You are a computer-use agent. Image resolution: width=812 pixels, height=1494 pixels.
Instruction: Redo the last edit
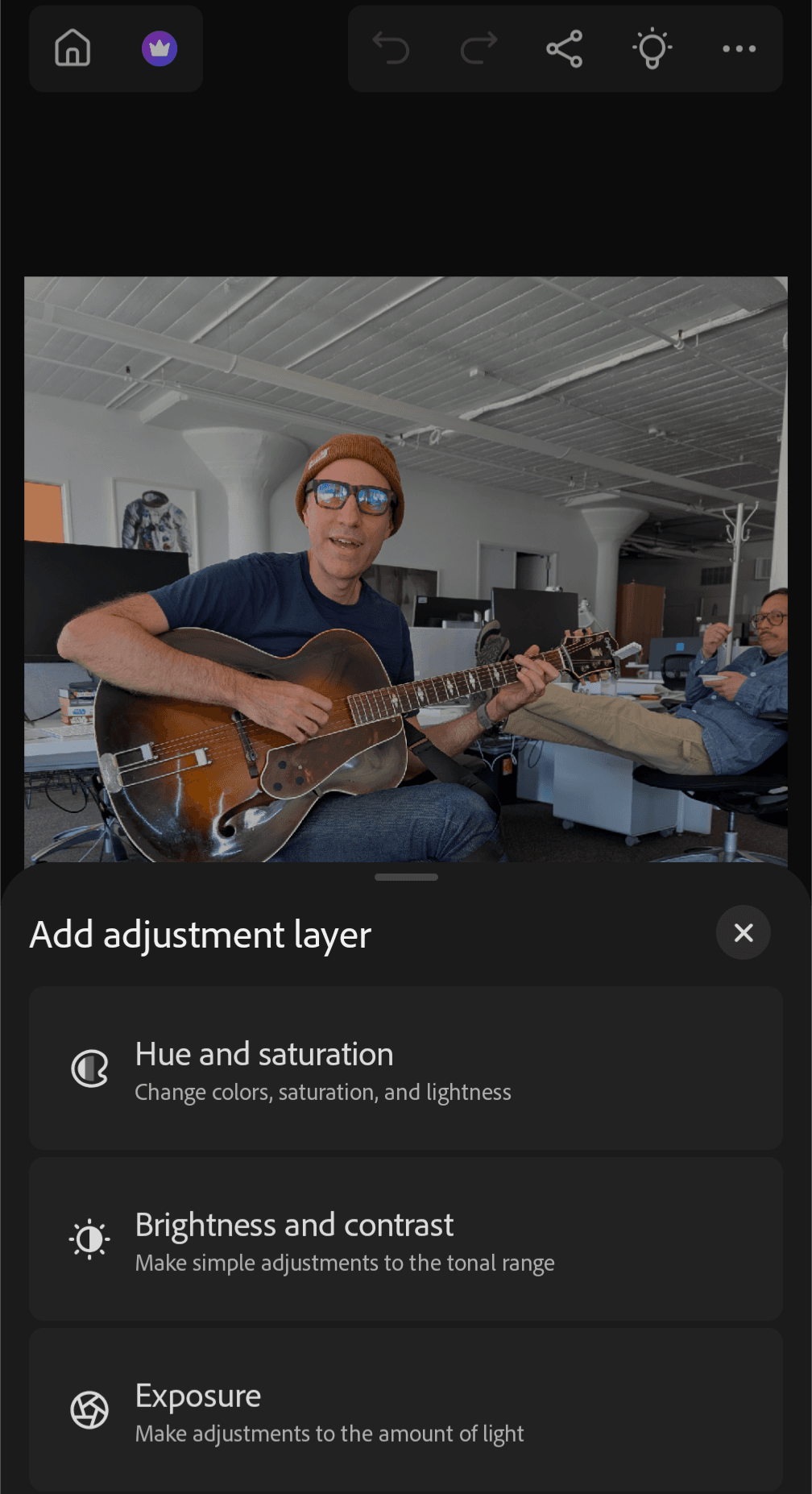(x=478, y=48)
